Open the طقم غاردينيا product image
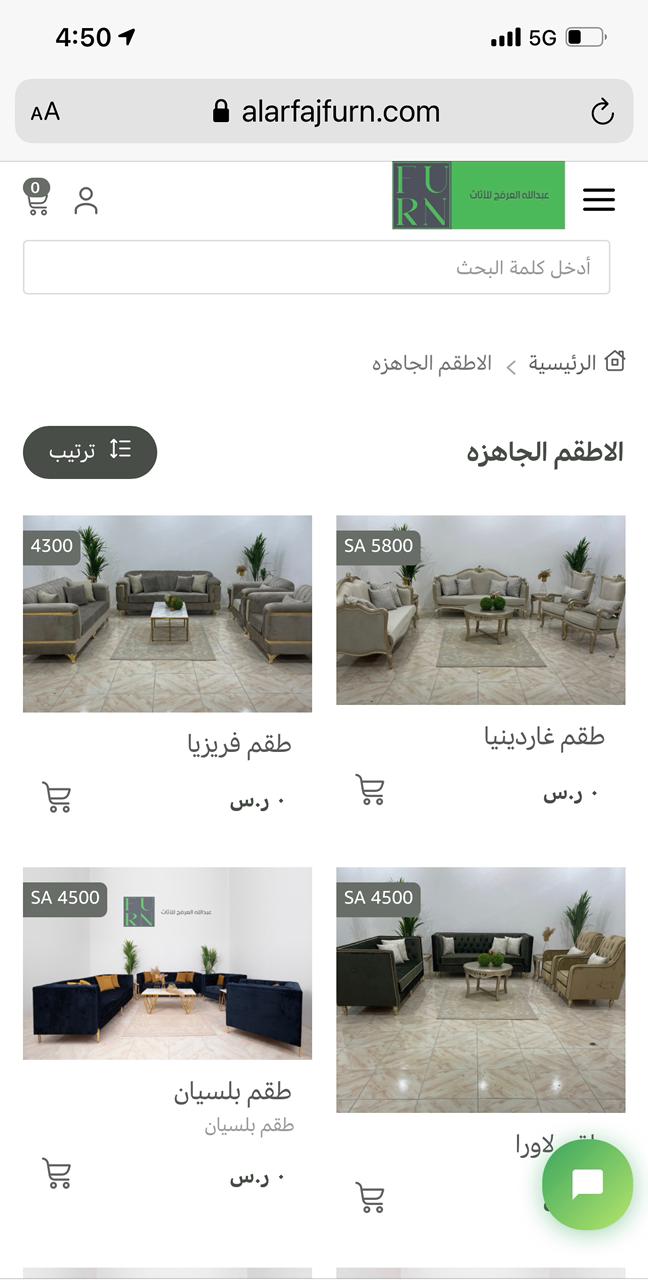This screenshot has width=648, height=1280. 480,610
